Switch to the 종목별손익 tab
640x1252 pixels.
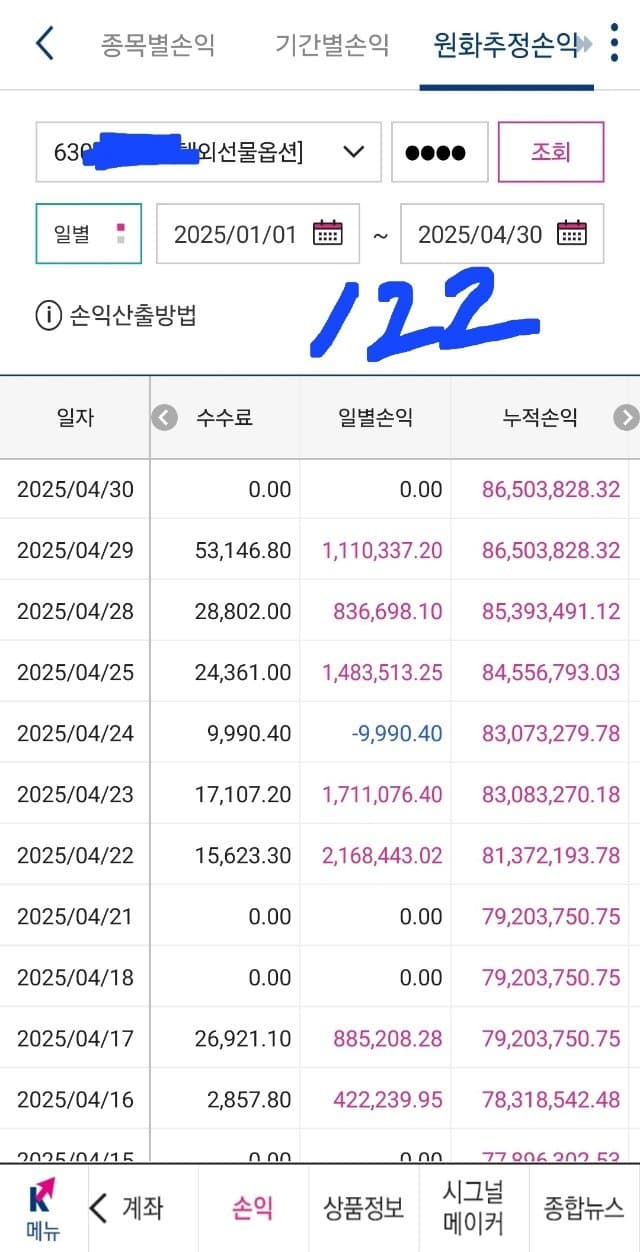coord(157,45)
